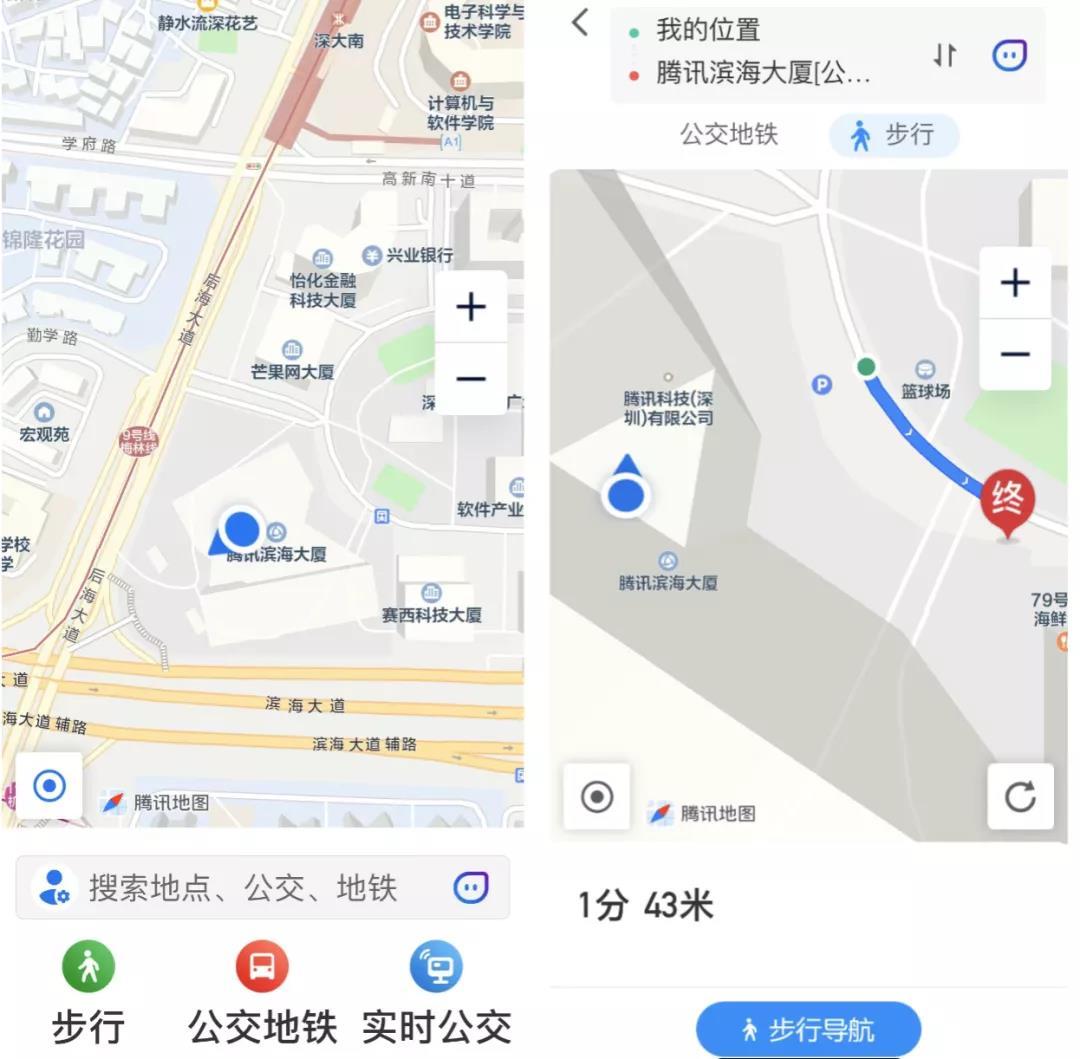The width and height of the screenshot is (1080, 1059).
Task: Start 步行导航 walking navigation
Action: [808, 1030]
